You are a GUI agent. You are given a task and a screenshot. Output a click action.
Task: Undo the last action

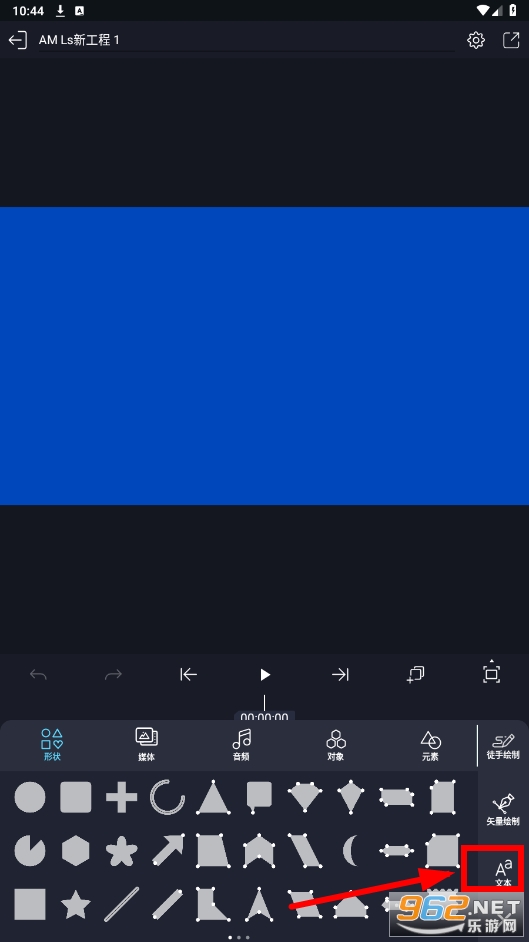(38, 675)
